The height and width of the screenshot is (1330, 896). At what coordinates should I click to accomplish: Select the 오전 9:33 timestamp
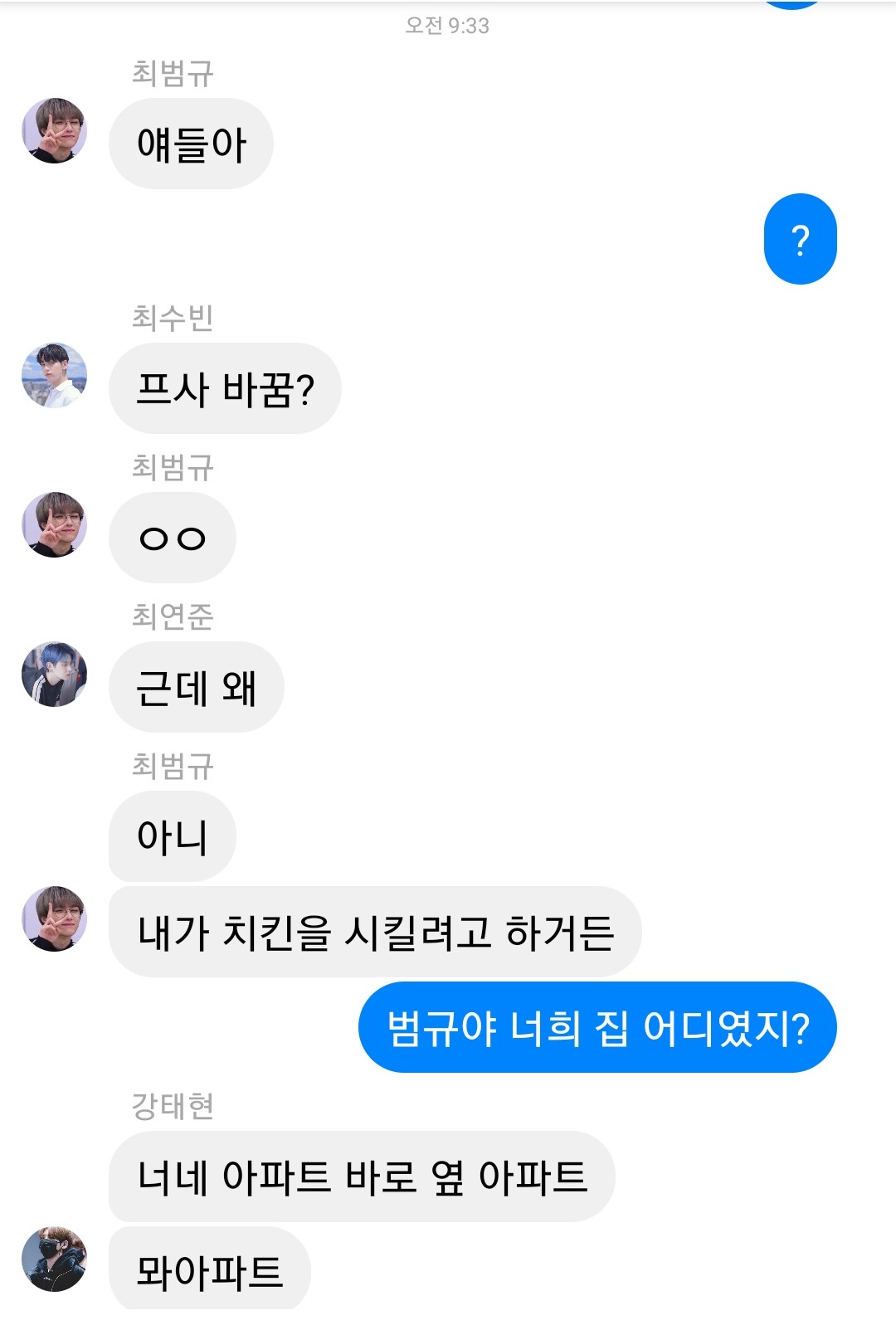click(448, 25)
